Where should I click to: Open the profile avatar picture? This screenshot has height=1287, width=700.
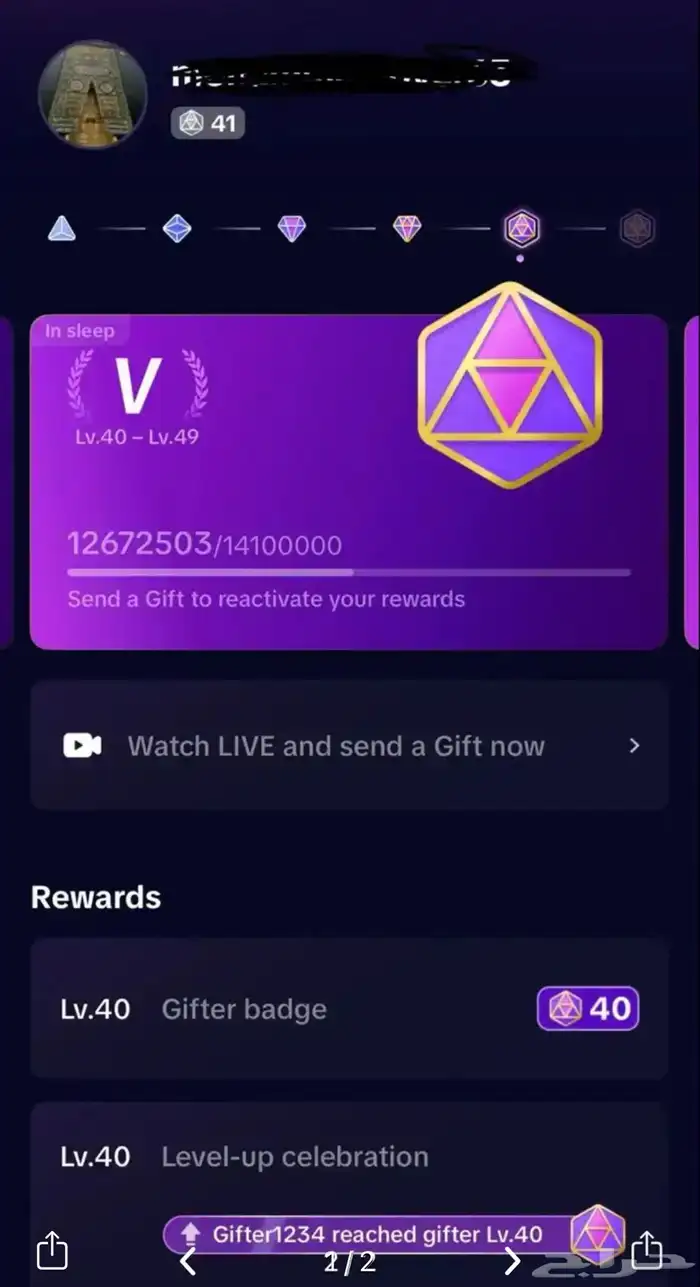93,95
